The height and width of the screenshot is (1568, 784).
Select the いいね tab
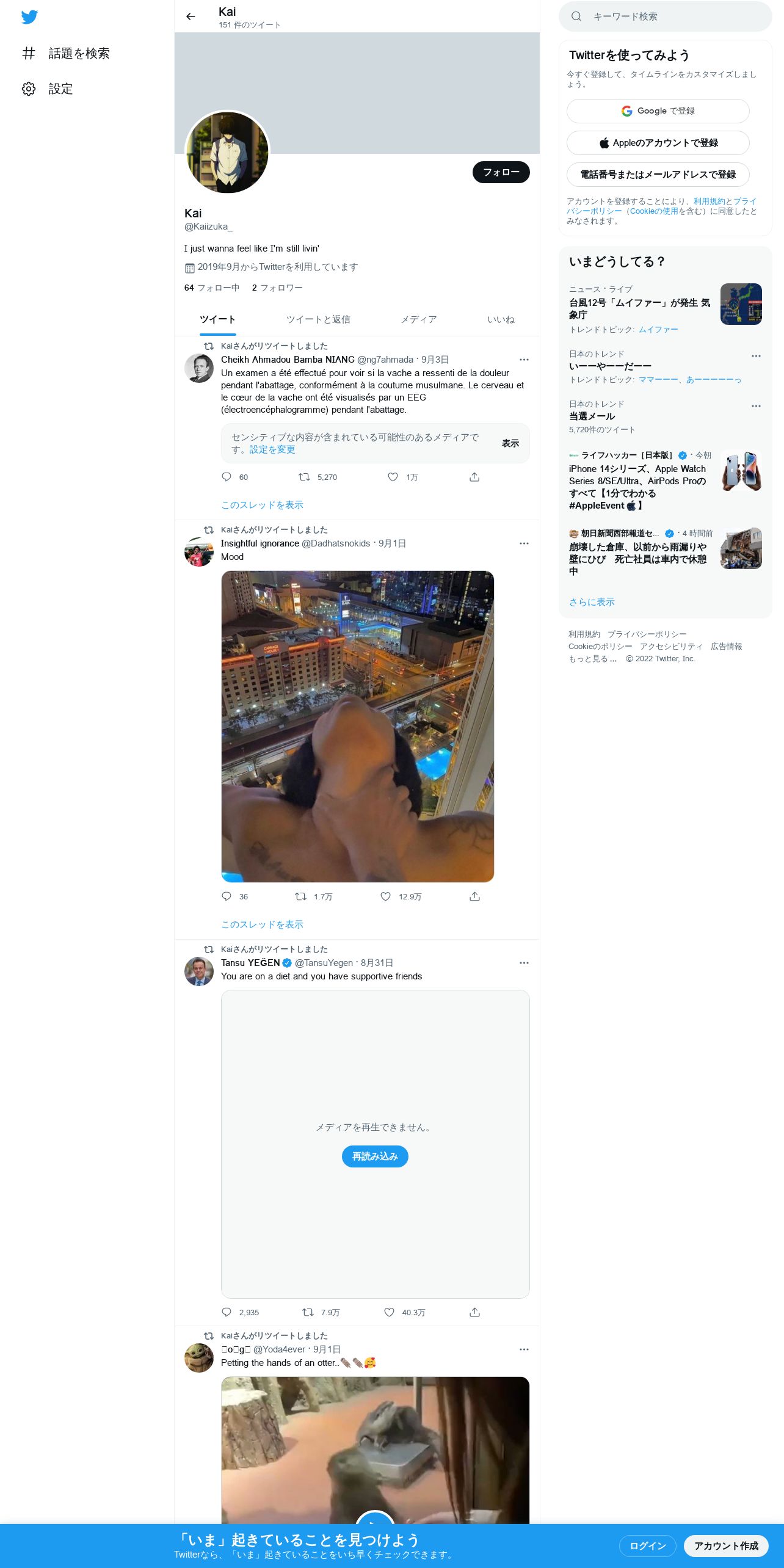[x=501, y=319]
